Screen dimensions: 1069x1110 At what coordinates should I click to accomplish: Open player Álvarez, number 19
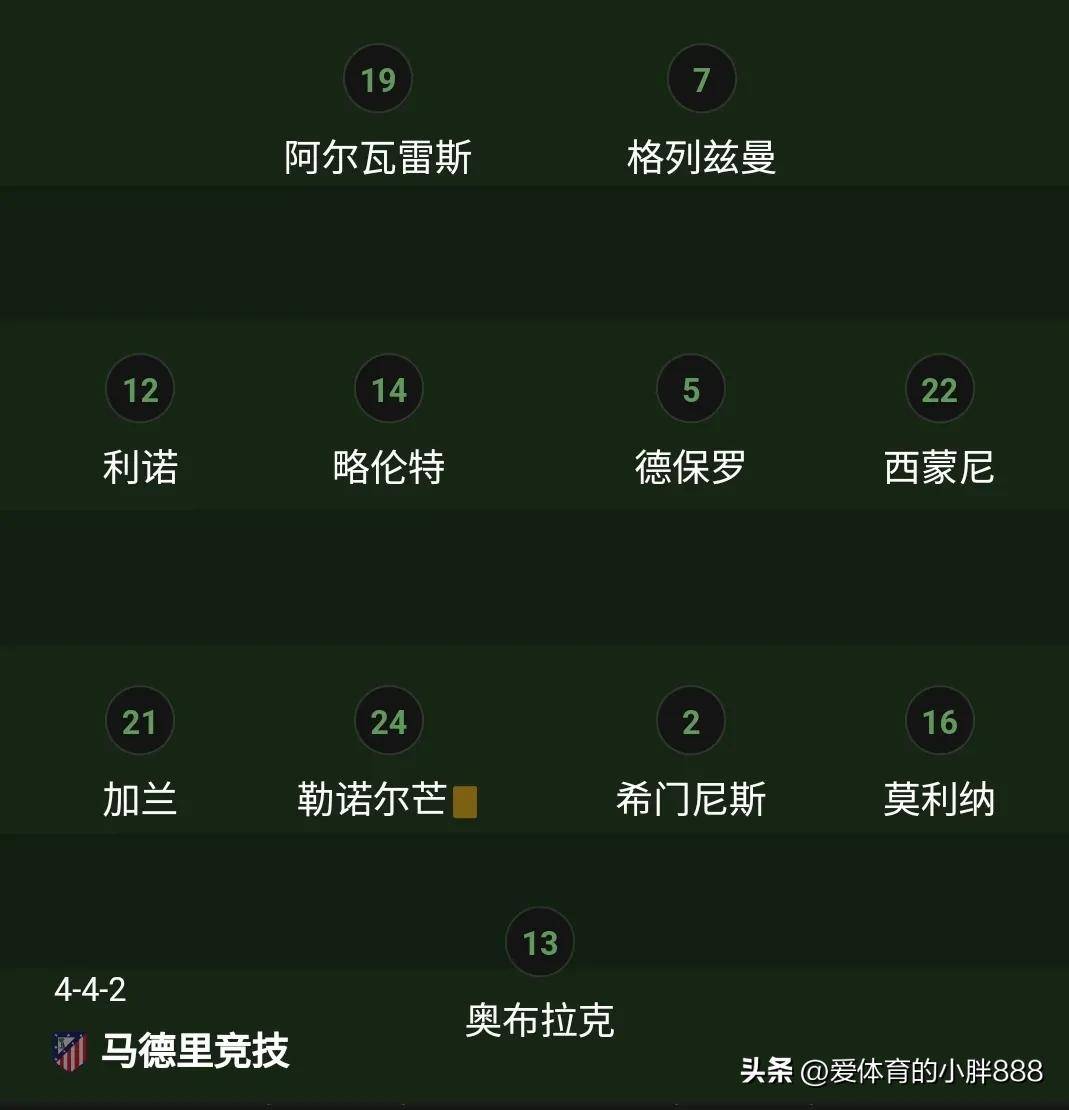point(378,79)
